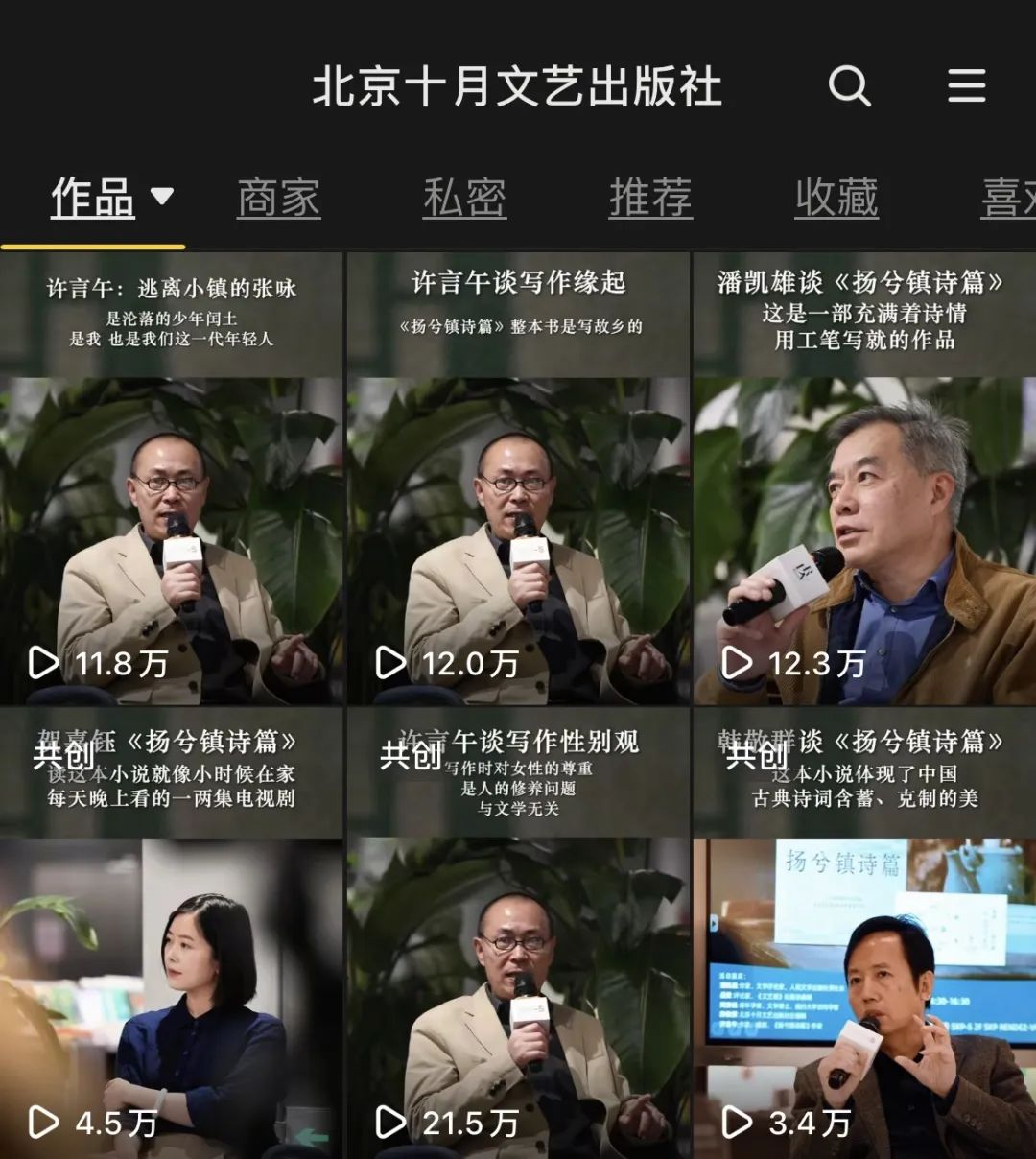Open the video with 3.4万 plays
Screen dimensions: 1036x1159
tap(864, 935)
